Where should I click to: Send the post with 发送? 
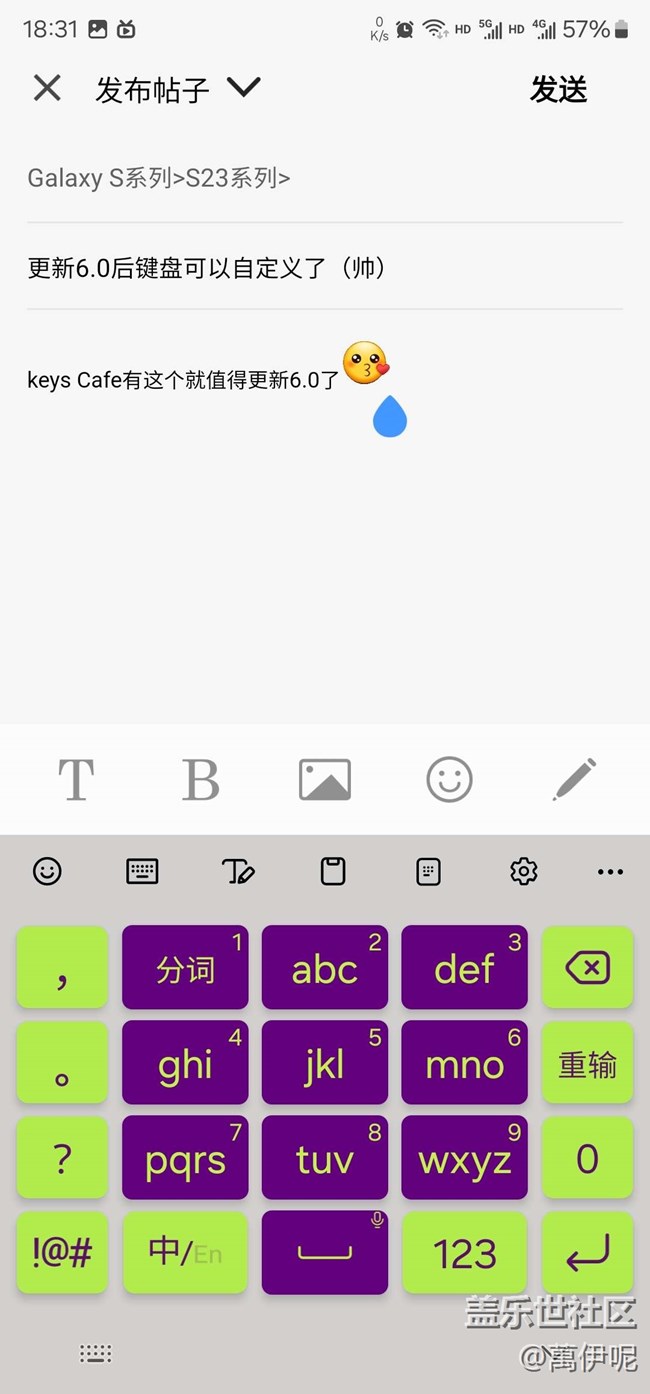coord(558,90)
